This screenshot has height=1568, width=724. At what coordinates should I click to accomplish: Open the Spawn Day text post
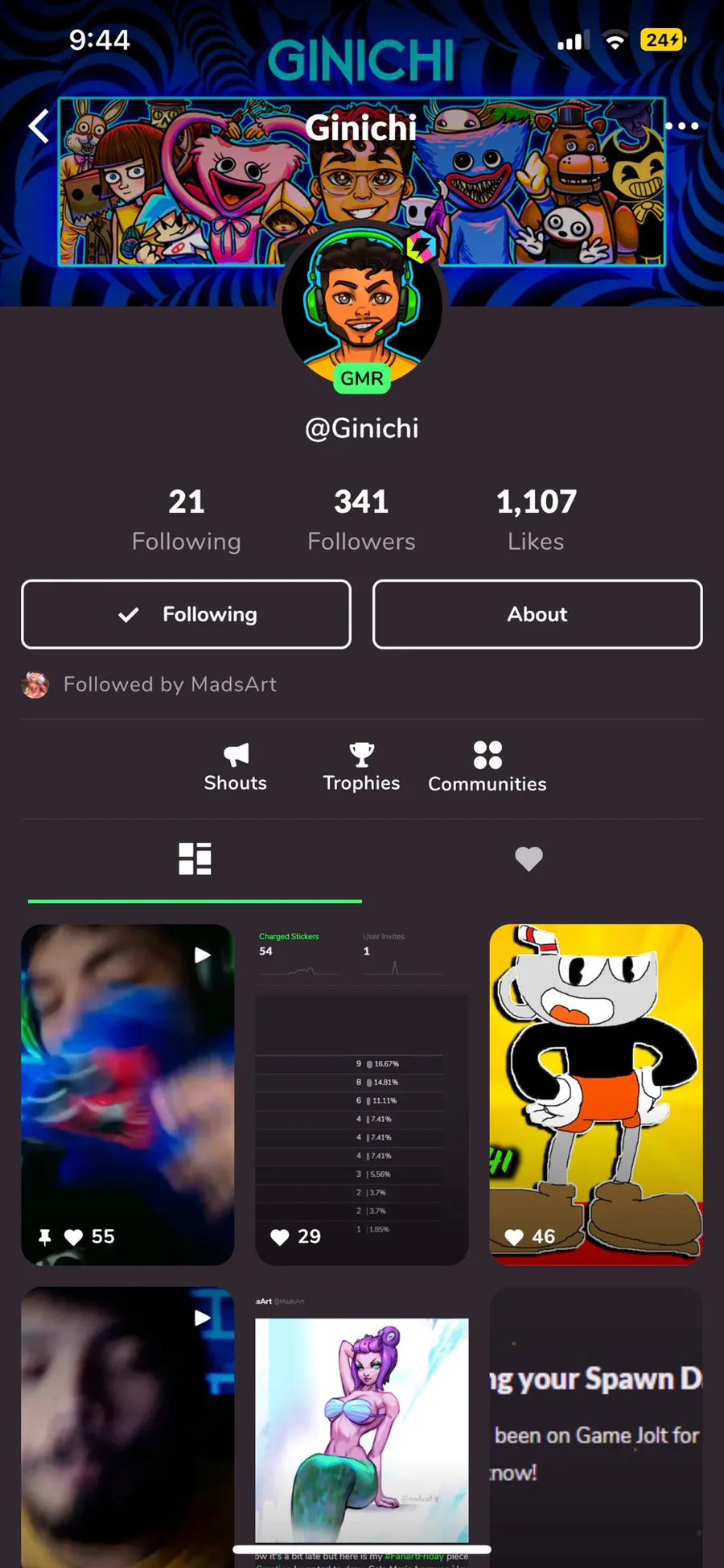(596, 1426)
